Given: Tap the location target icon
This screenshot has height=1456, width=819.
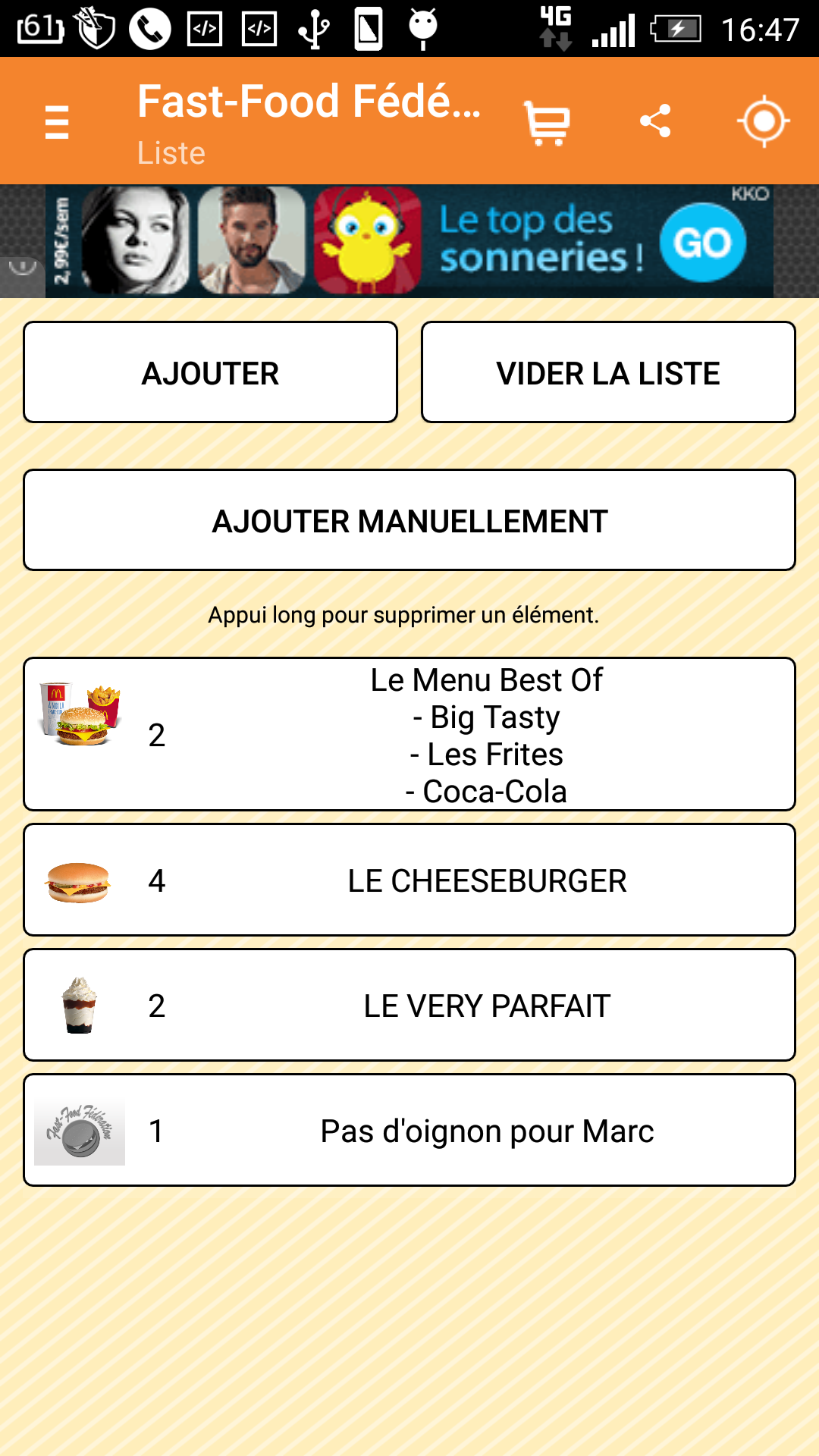Looking at the screenshot, I should coord(763,121).
